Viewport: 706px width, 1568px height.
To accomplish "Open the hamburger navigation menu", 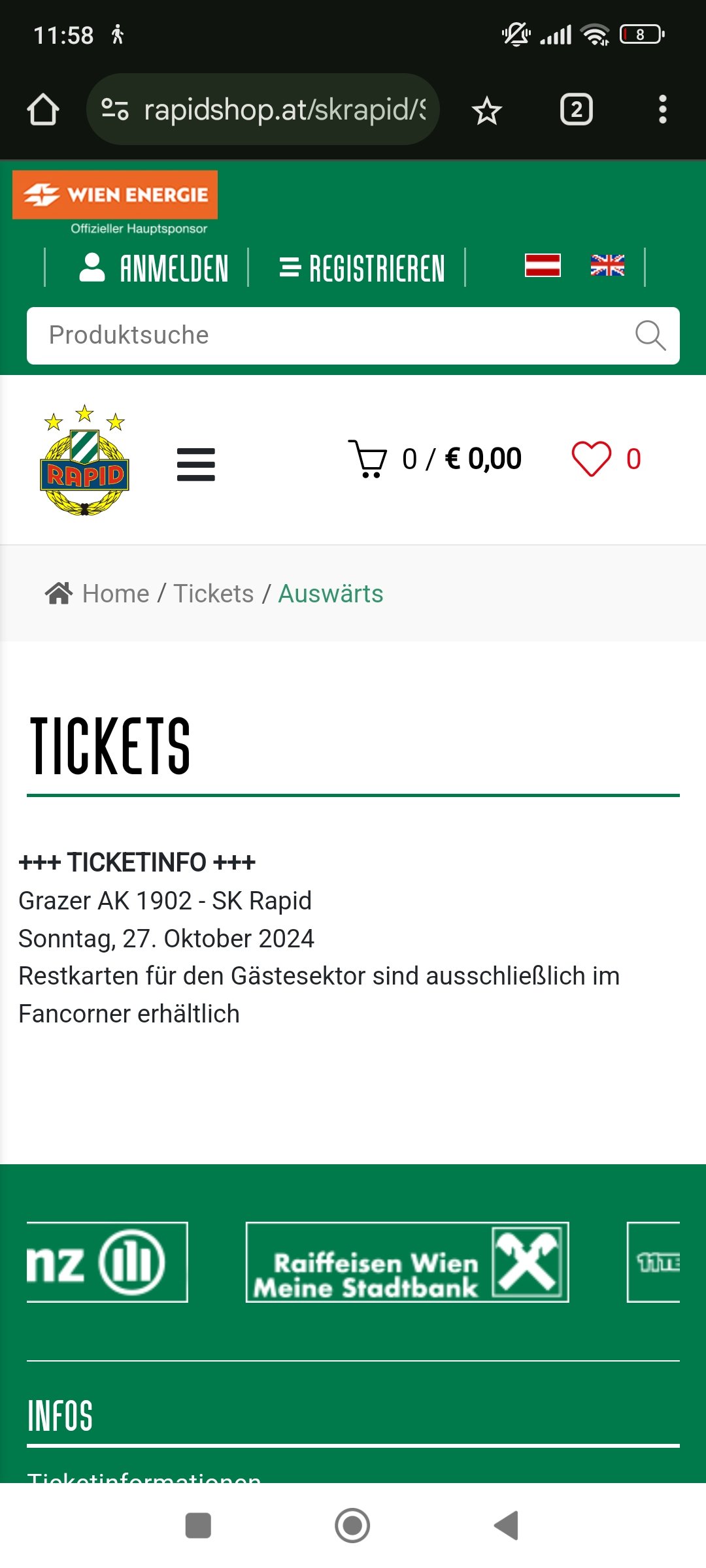I will [x=196, y=465].
